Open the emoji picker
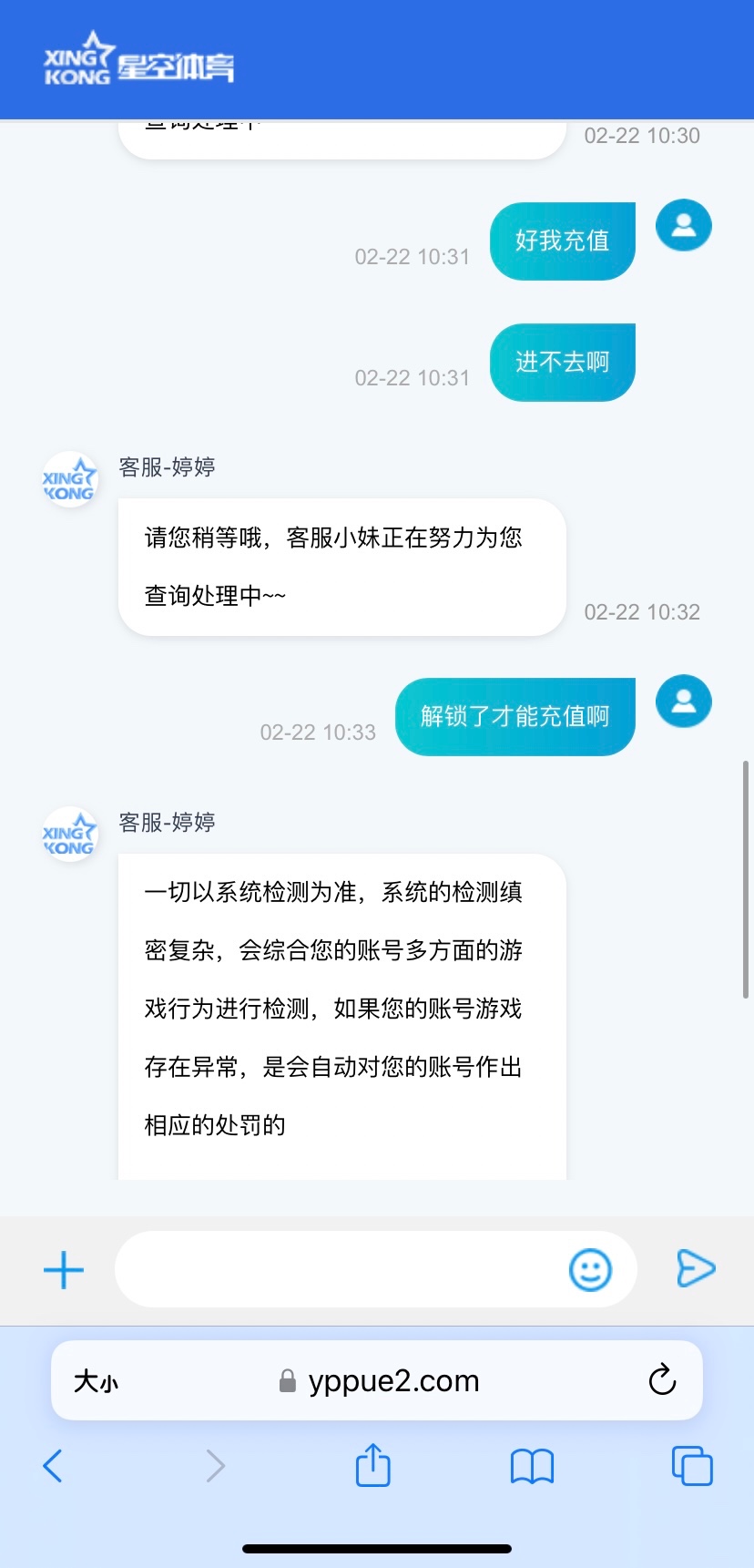Viewport: 754px width, 1568px height. [x=590, y=1269]
